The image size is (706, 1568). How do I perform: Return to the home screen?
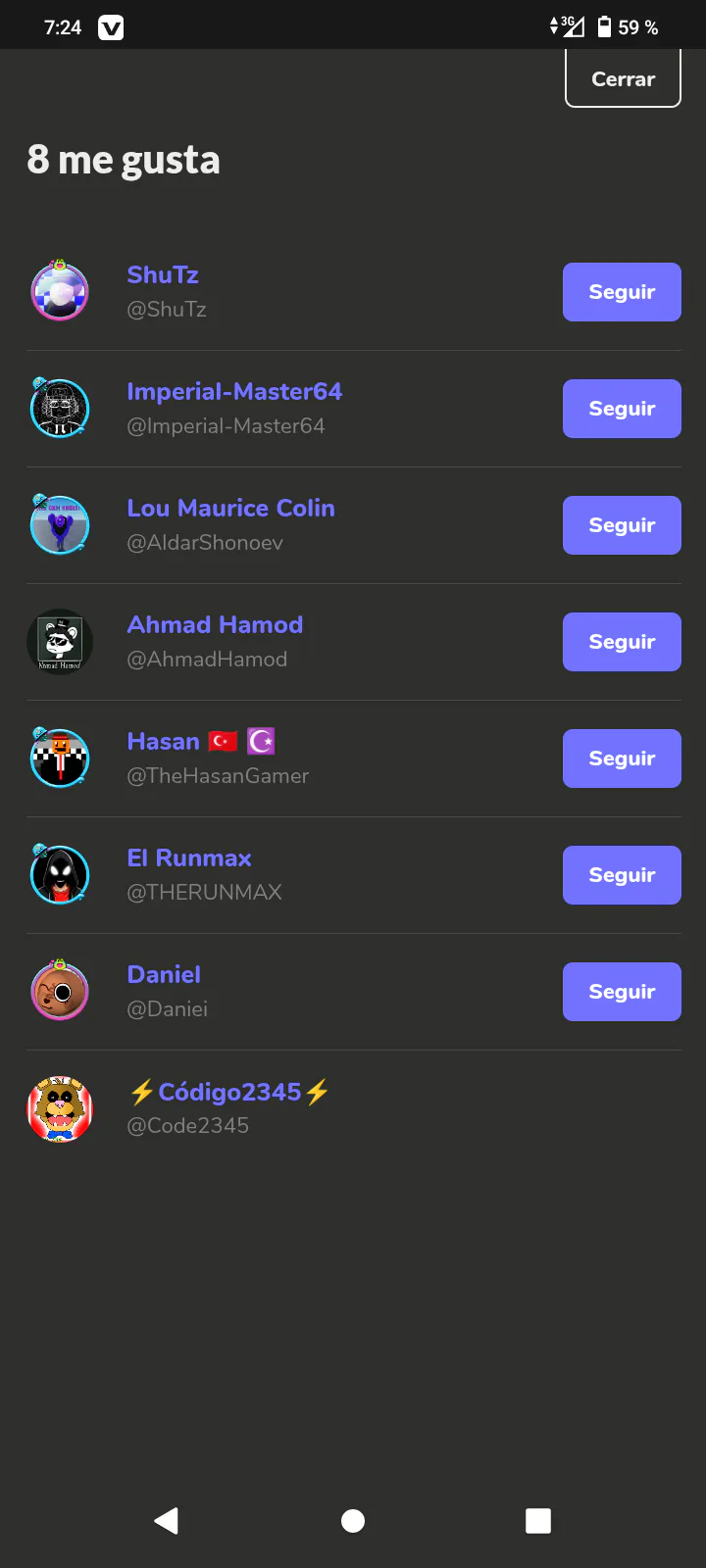353,1520
